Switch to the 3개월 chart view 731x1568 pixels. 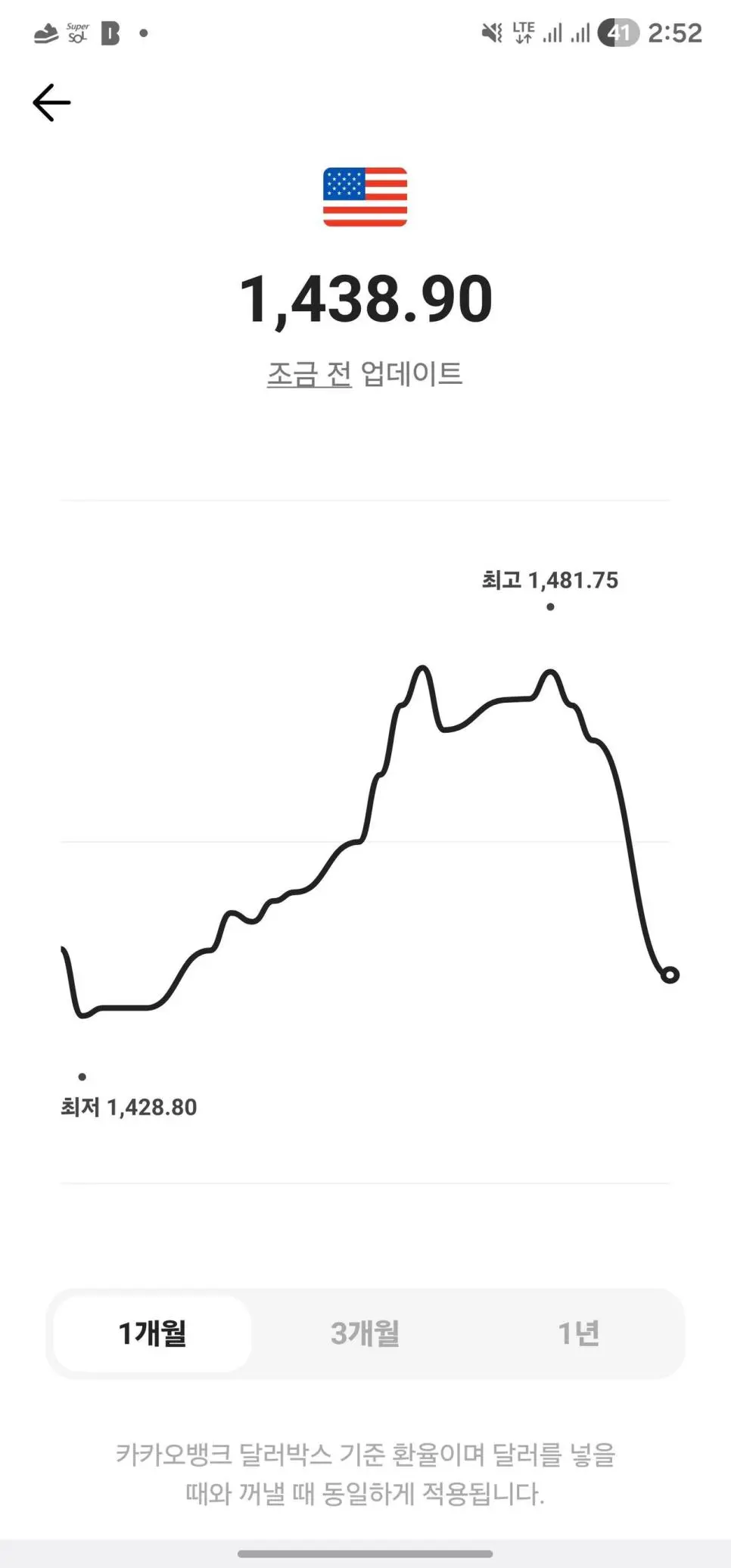click(x=365, y=1333)
